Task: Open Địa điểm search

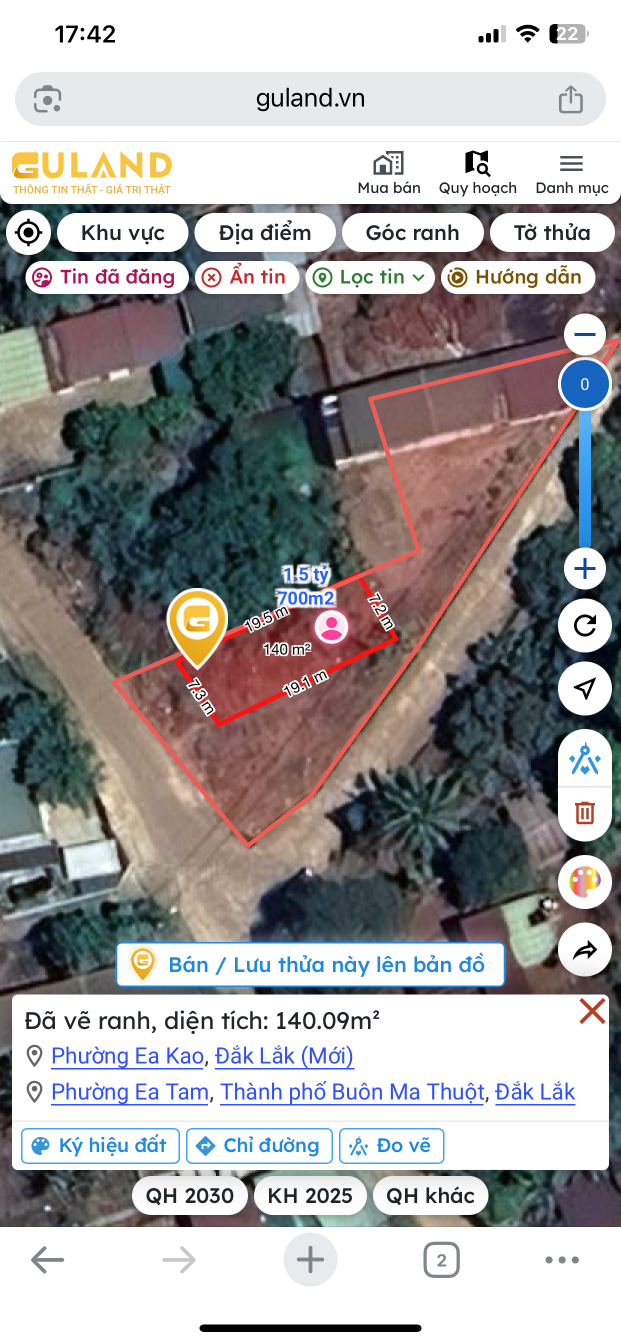Action: pos(265,233)
